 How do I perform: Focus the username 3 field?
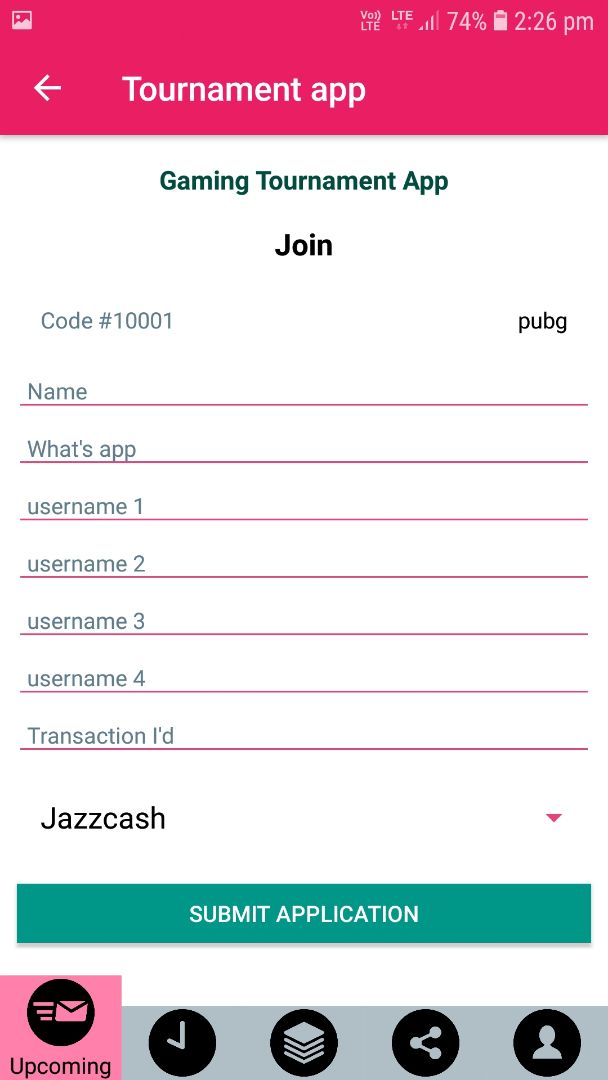[303, 621]
